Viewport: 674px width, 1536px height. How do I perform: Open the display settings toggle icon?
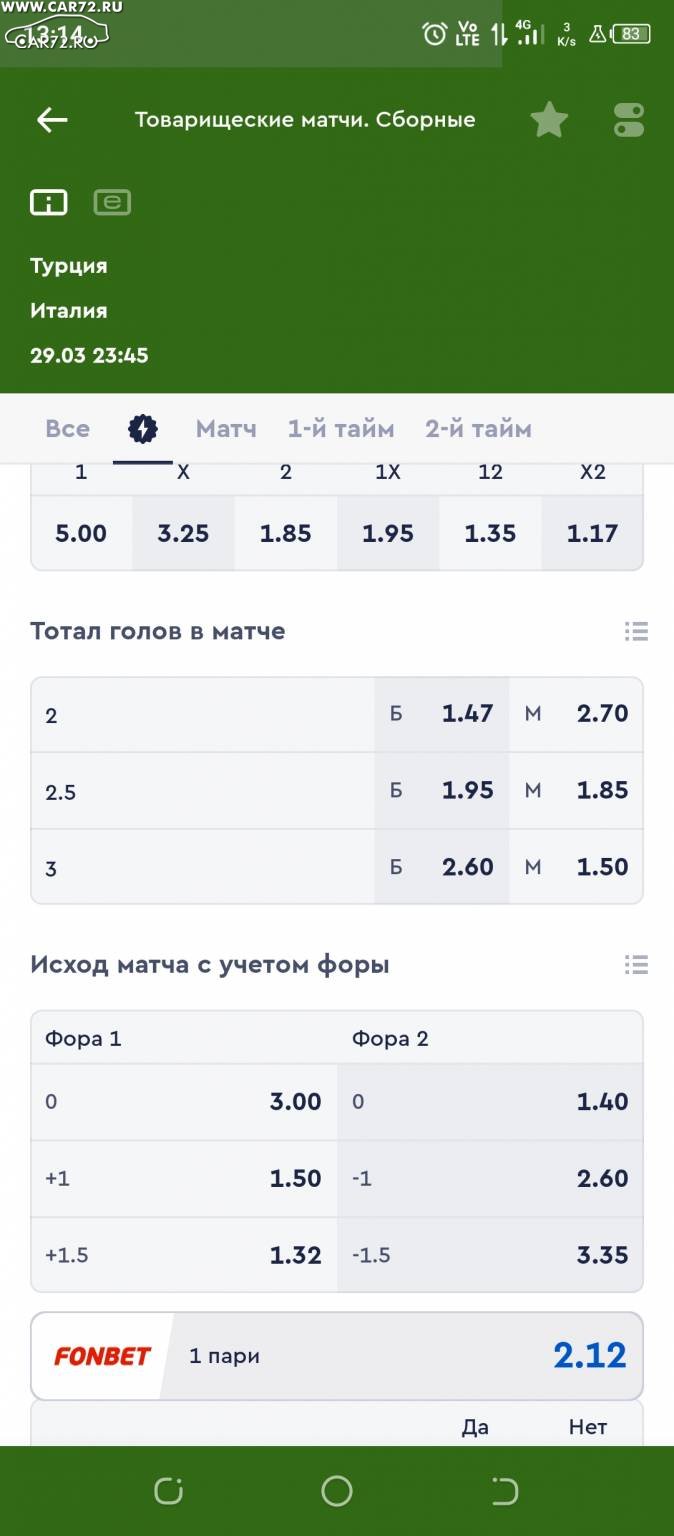(629, 120)
